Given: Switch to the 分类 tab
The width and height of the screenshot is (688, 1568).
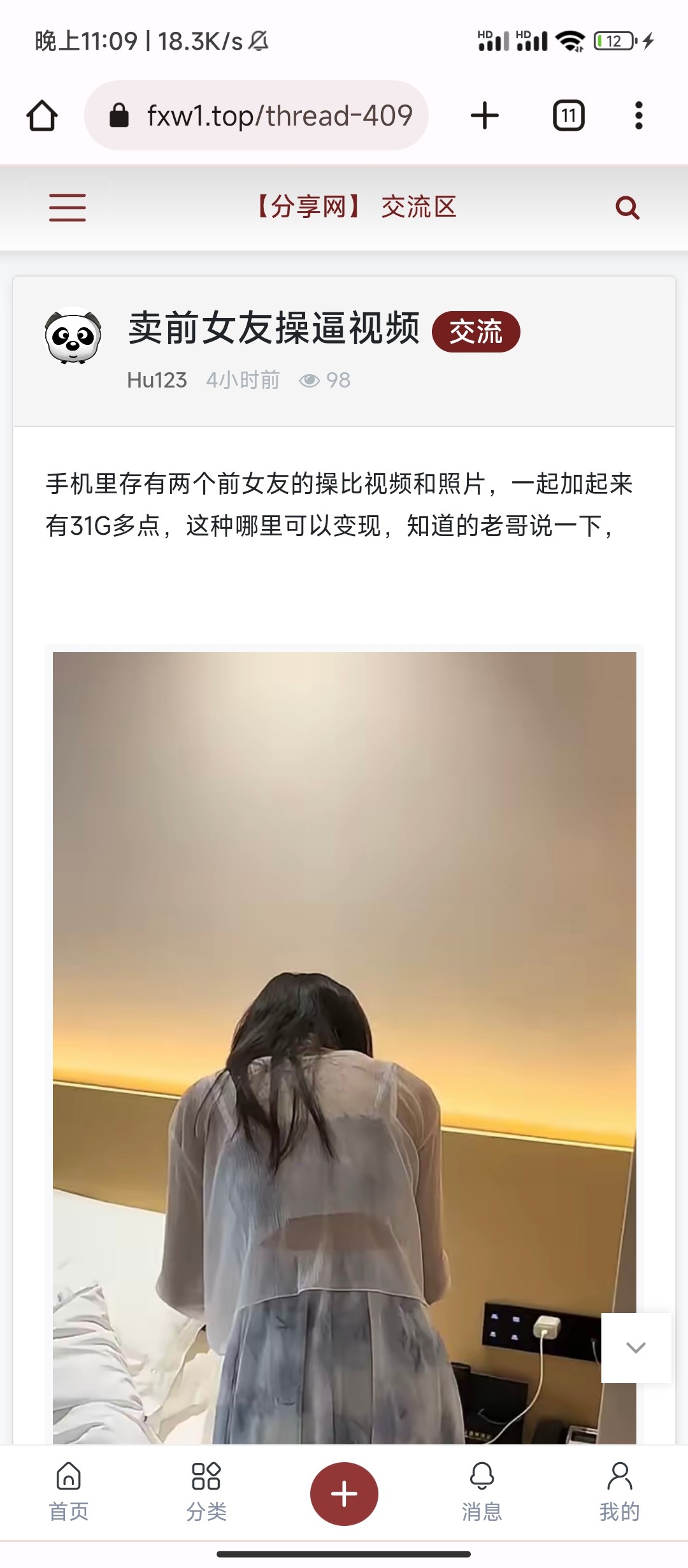Looking at the screenshot, I should [206, 1493].
